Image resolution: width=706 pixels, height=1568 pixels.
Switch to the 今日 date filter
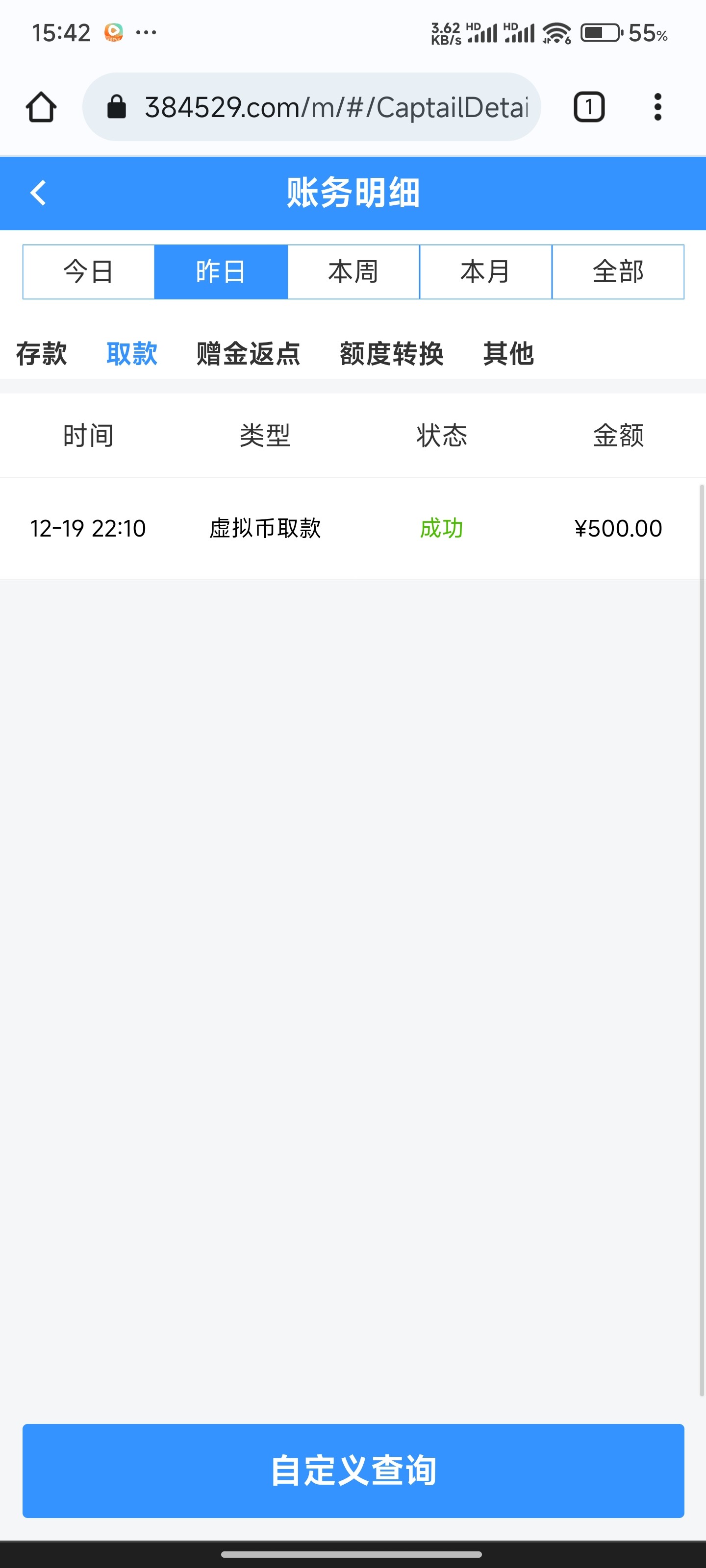point(88,271)
